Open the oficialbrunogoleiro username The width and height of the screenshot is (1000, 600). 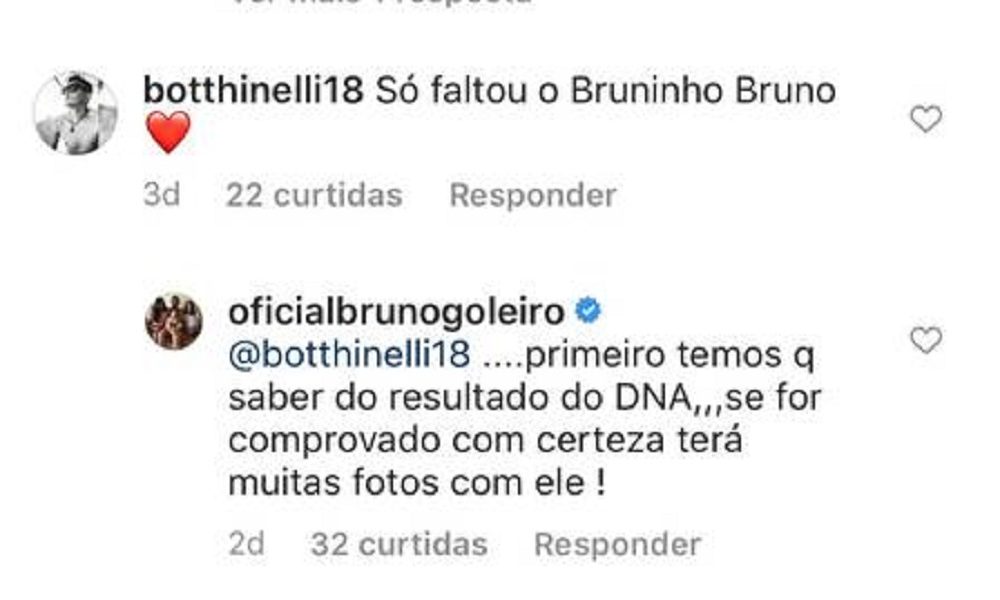coord(397,312)
